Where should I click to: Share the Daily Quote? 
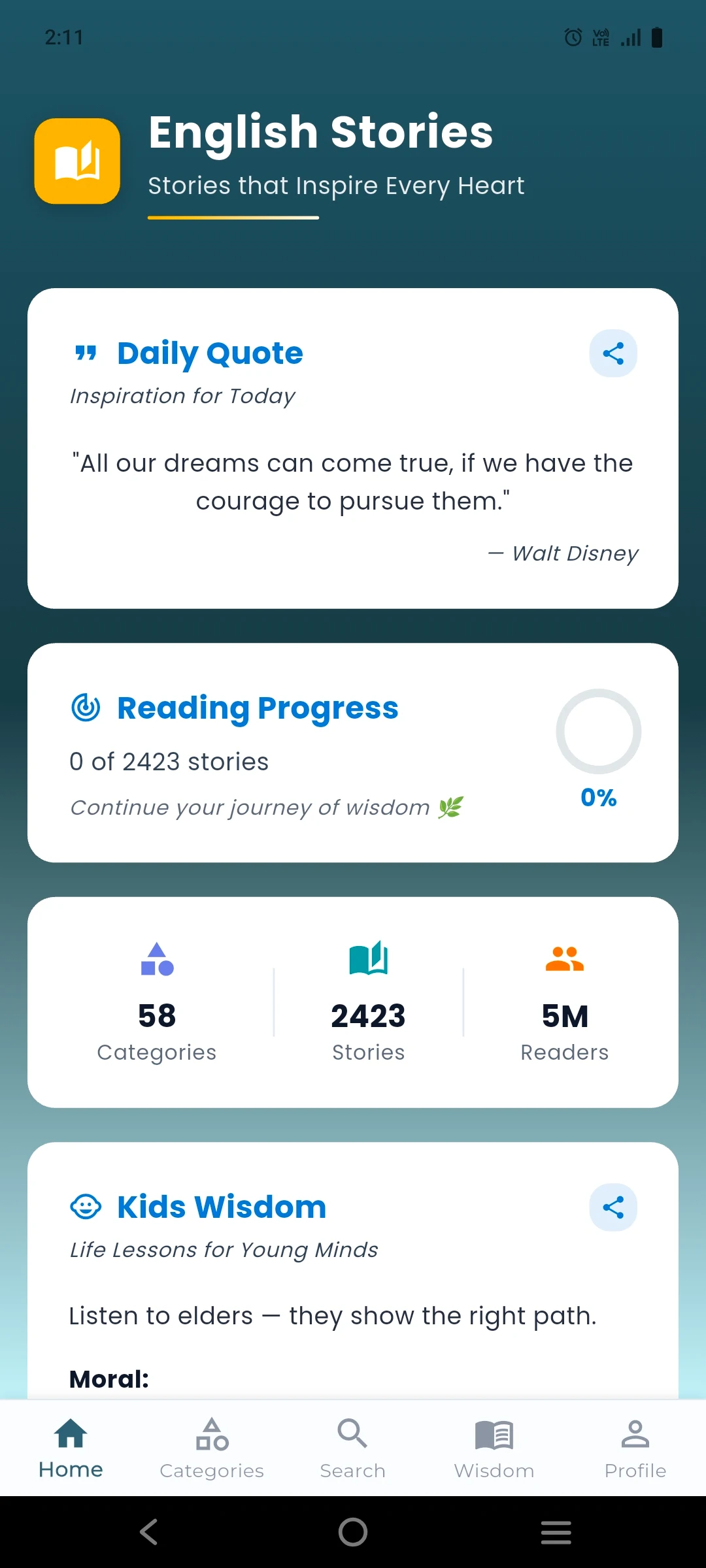coord(613,353)
